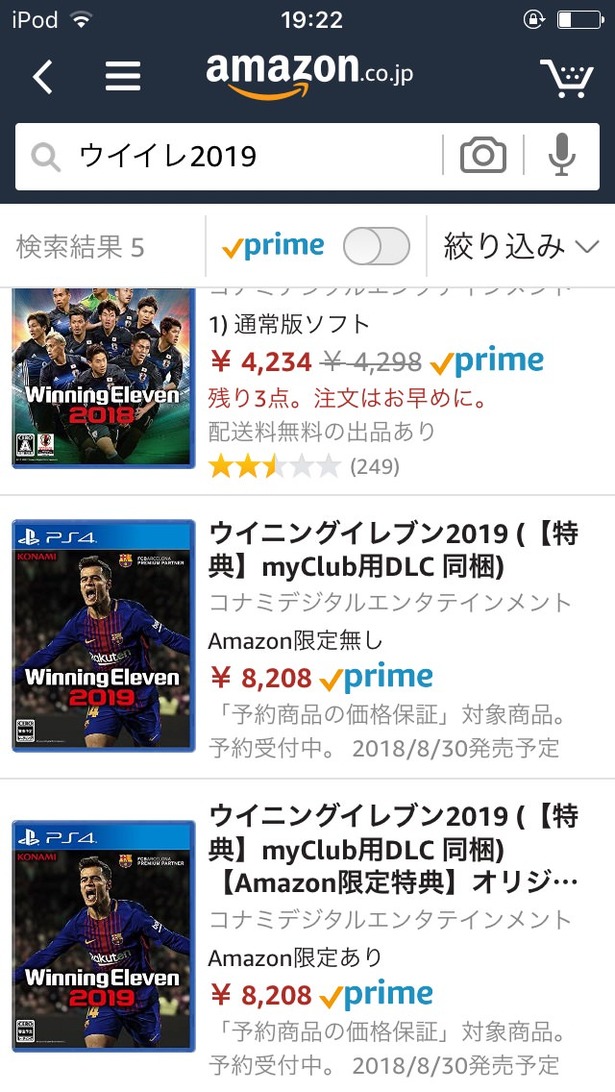Open the shopping cart
615x1092 pixels.
(566, 77)
